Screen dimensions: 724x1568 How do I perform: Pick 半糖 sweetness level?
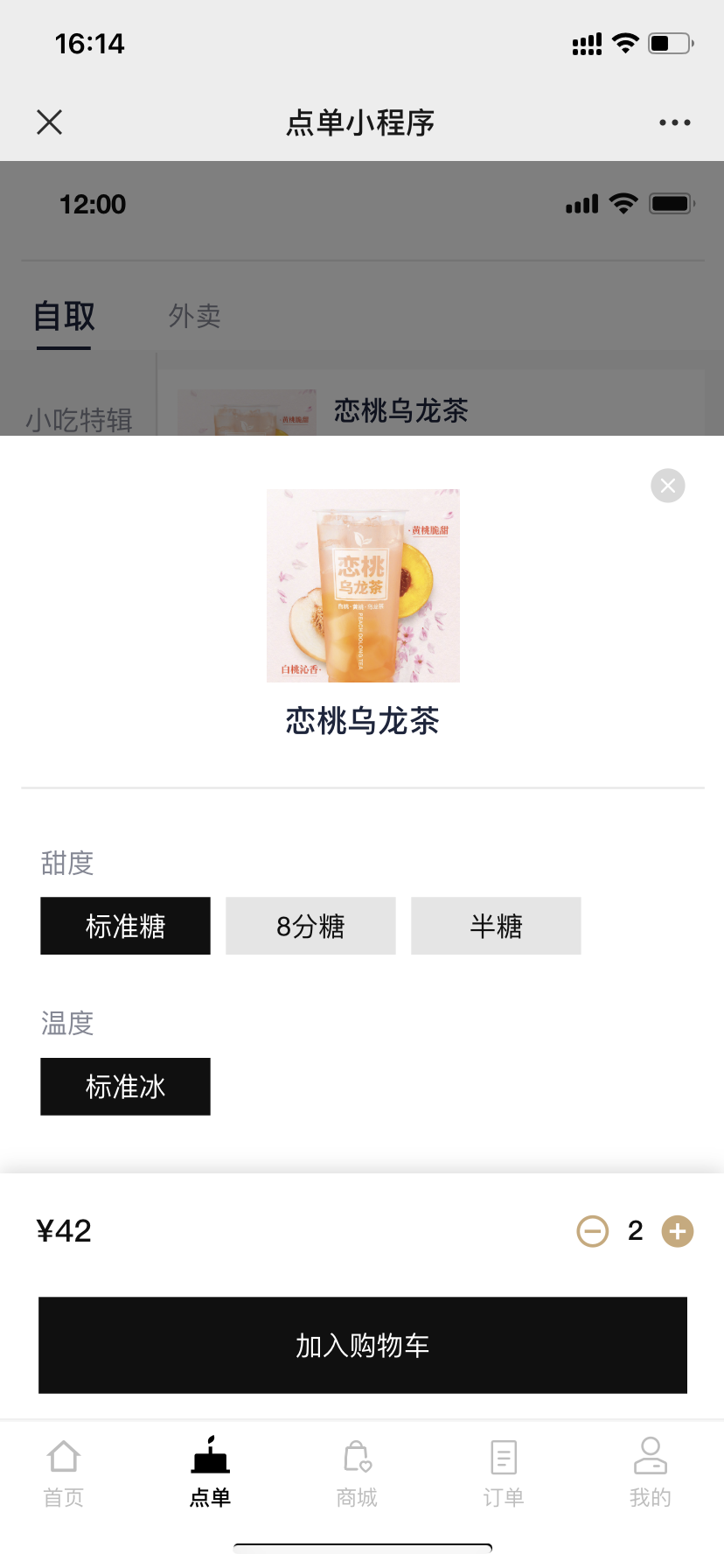coord(496,926)
